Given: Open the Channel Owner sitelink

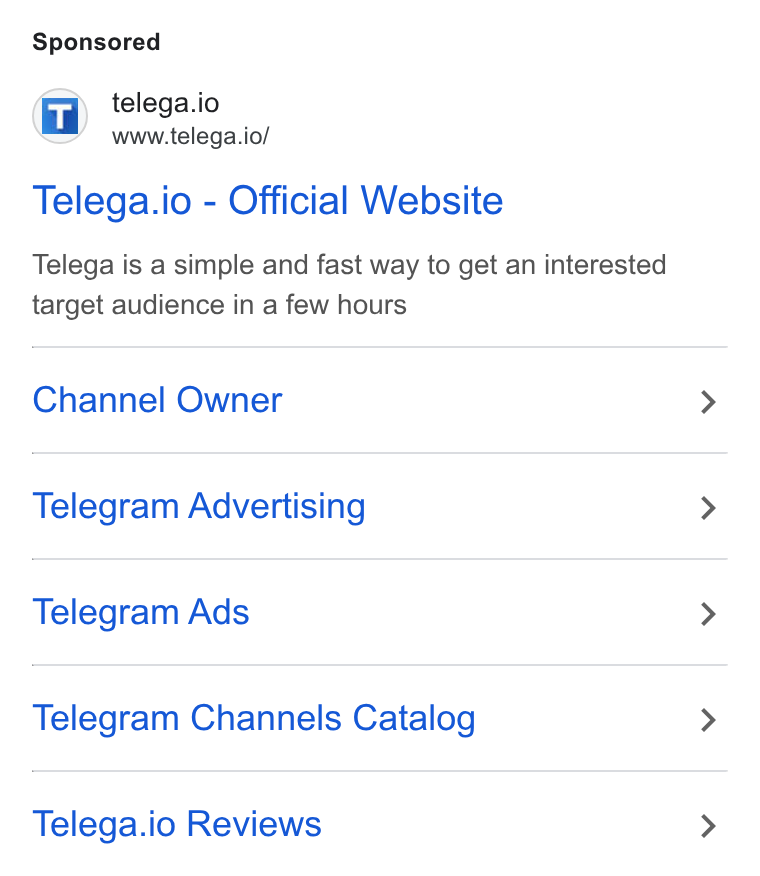Looking at the screenshot, I should click(380, 400).
